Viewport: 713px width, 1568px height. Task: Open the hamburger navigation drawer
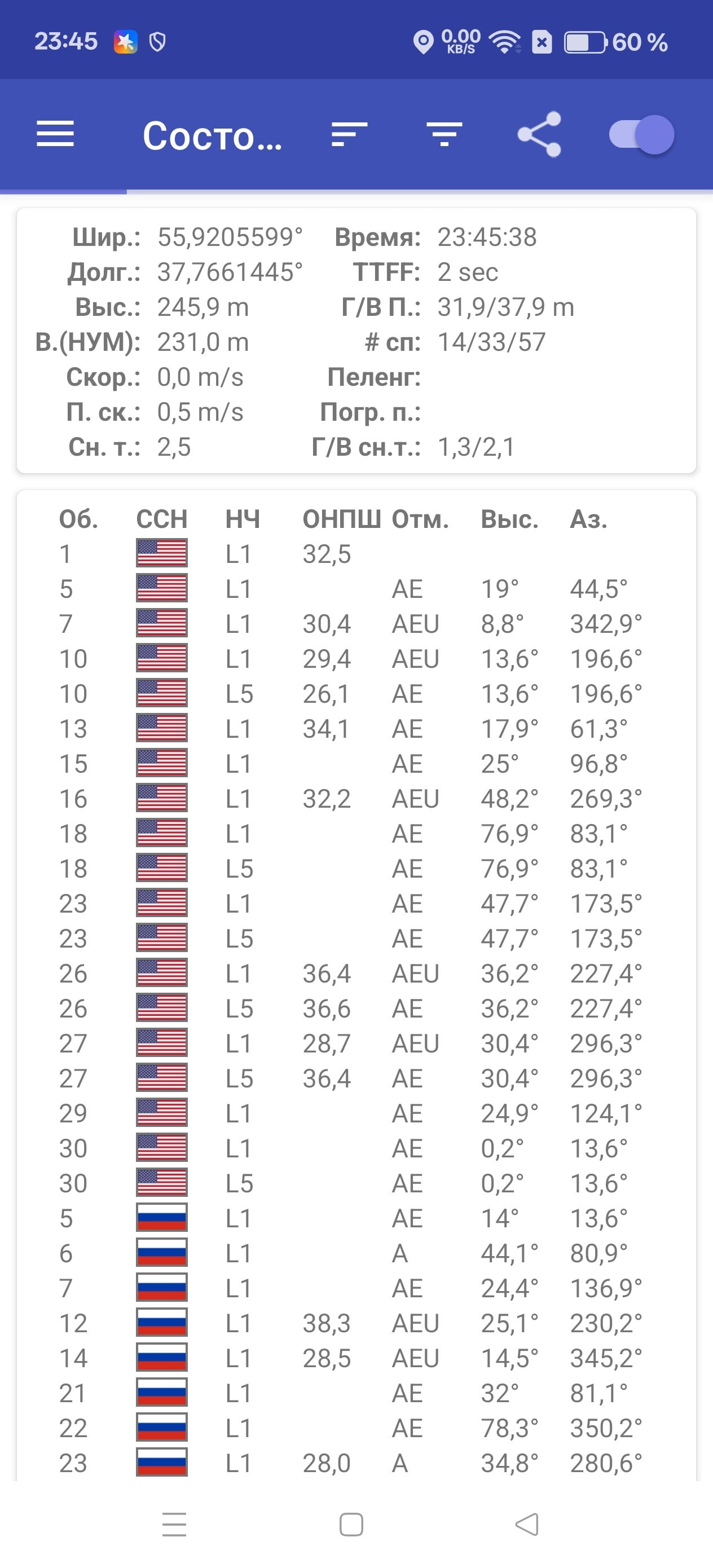coord(55,134)
